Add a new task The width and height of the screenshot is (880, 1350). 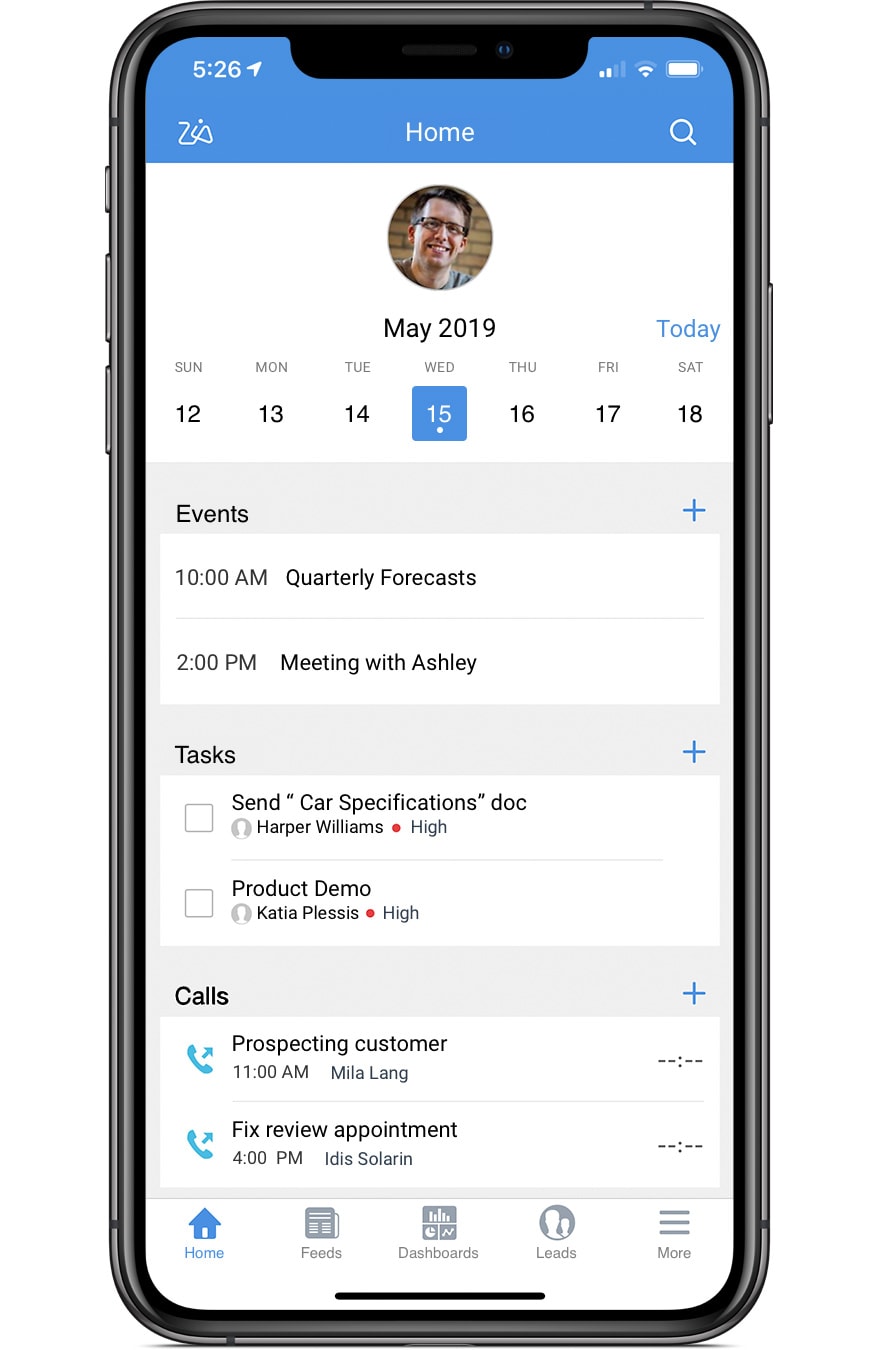tap(693, 753)
